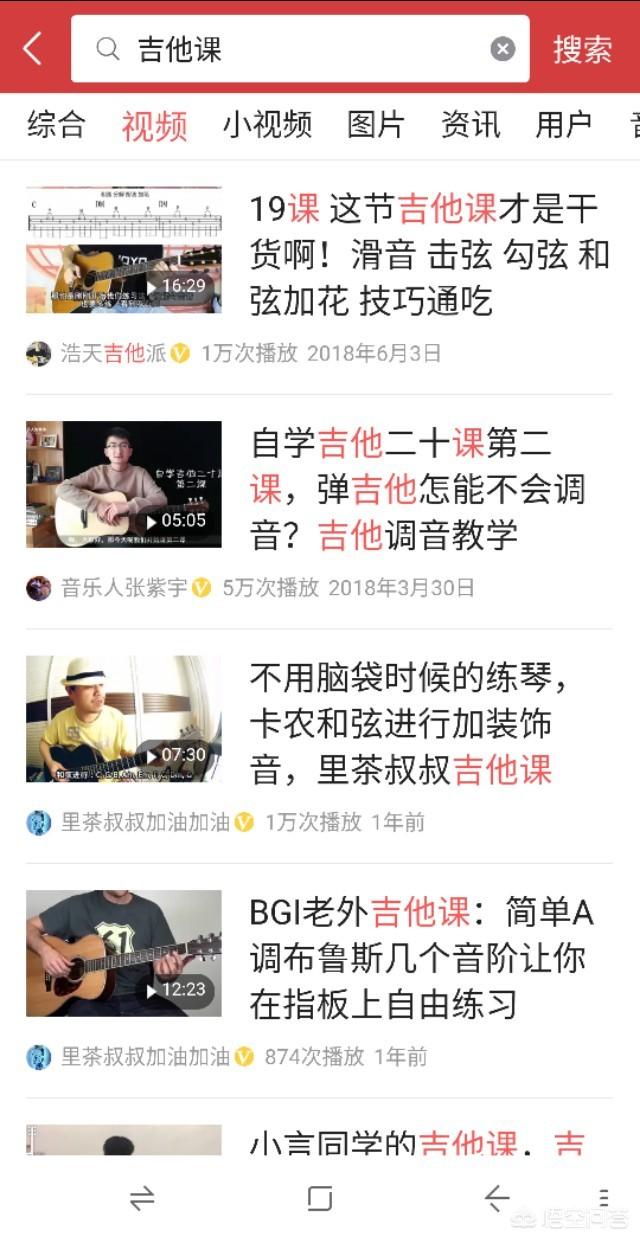Switch to the 综合 tab
The width and height of the screenshot is (640, 1240).
click(x=56, y=125)
